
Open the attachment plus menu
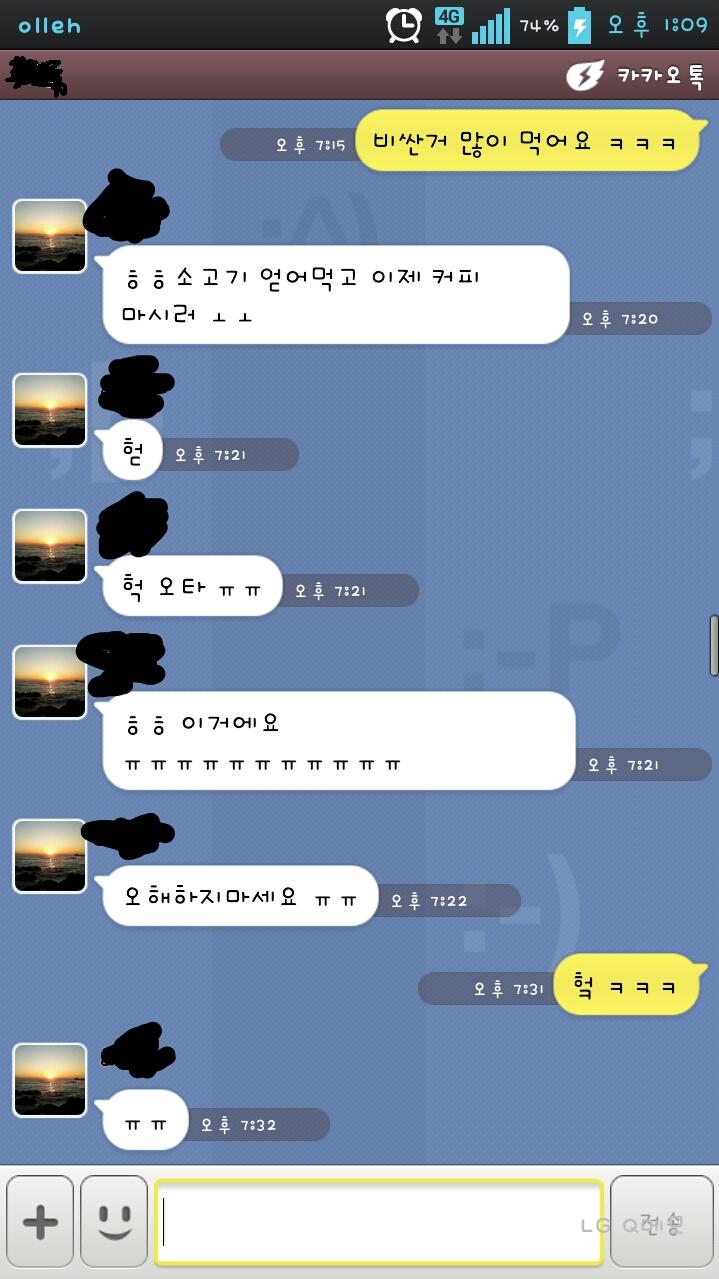pyautogui.click(x=40, y=1222)
